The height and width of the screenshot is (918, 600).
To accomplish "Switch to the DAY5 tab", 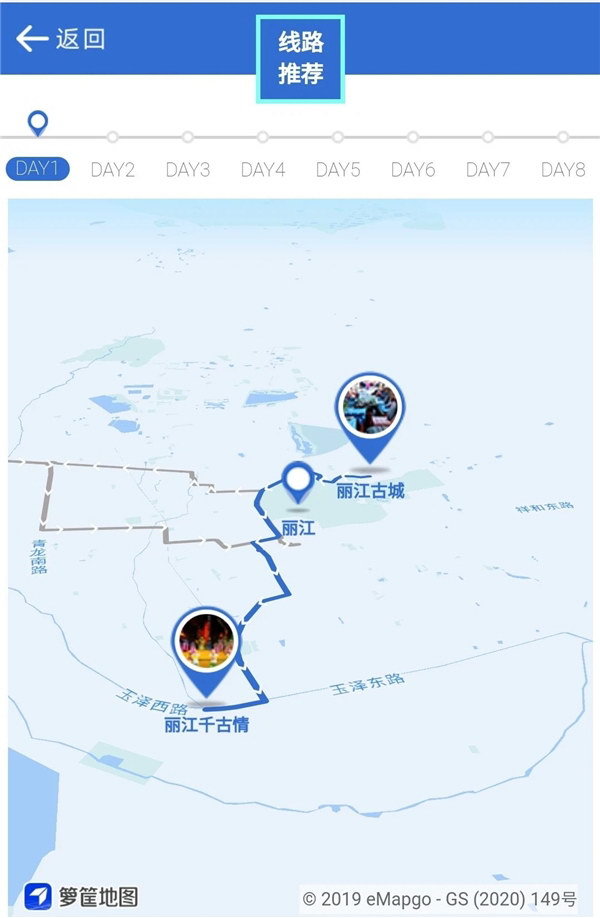I will pos(338,169).
